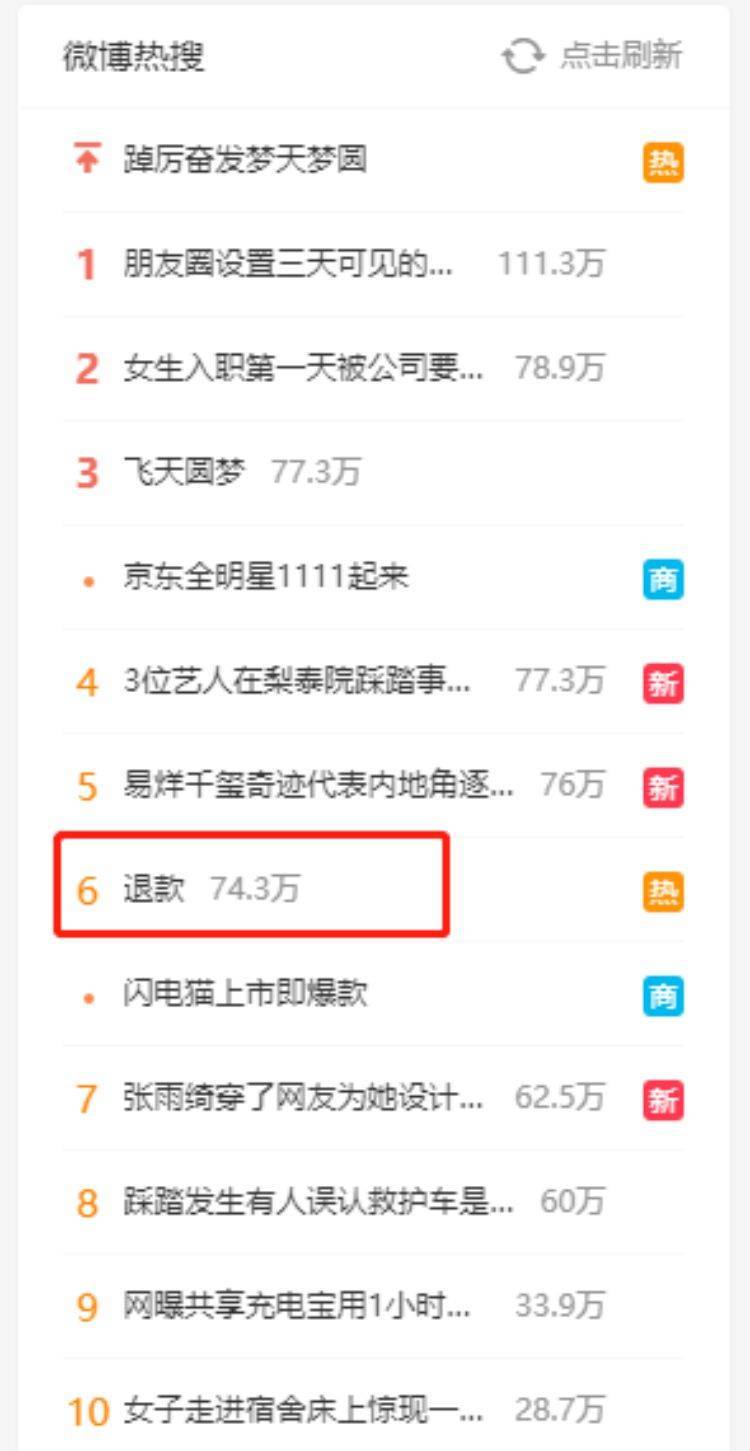
Task: Open topic 女子走进宿舍床上惊现一
Action: click(x=303, y=1411)
